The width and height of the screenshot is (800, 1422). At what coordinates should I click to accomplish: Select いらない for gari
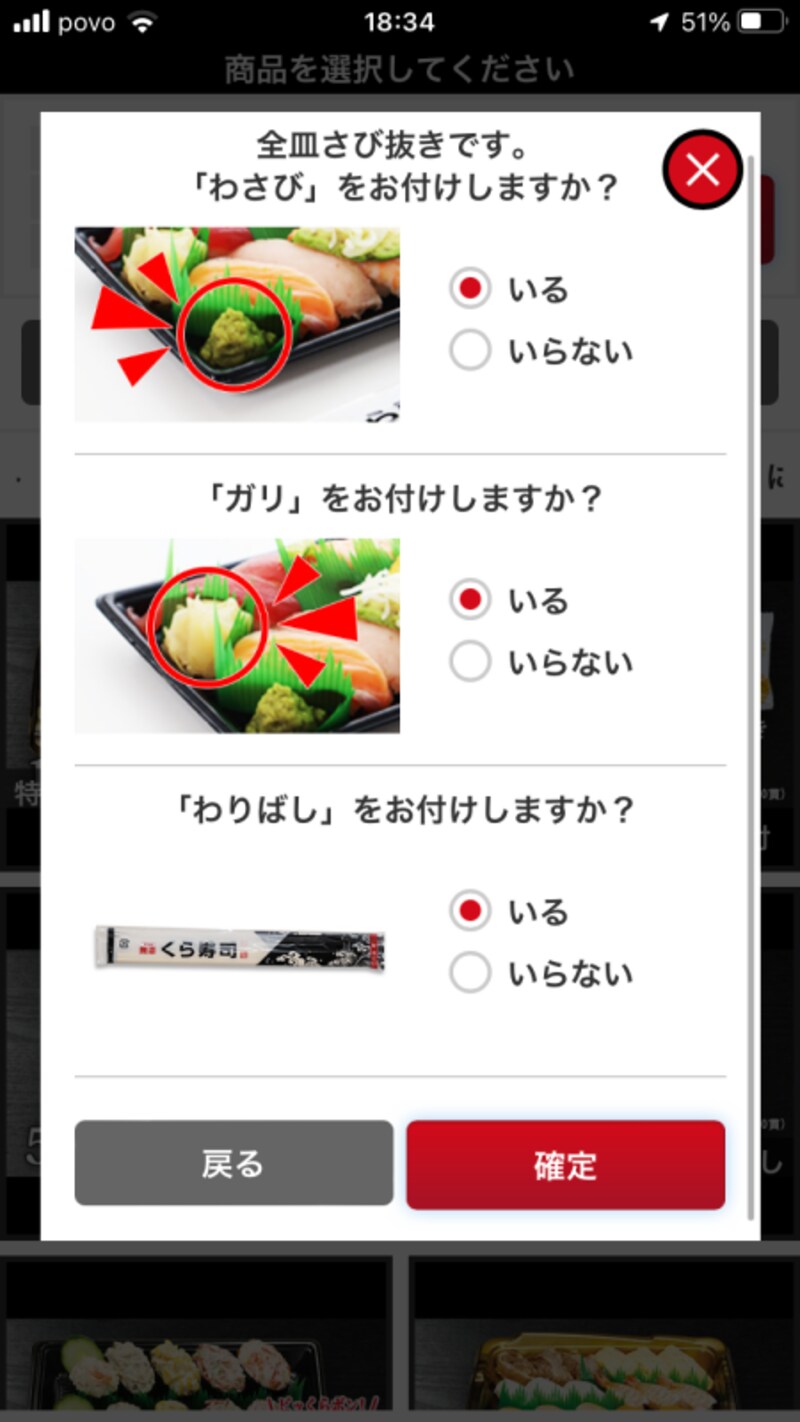(469, 661)
